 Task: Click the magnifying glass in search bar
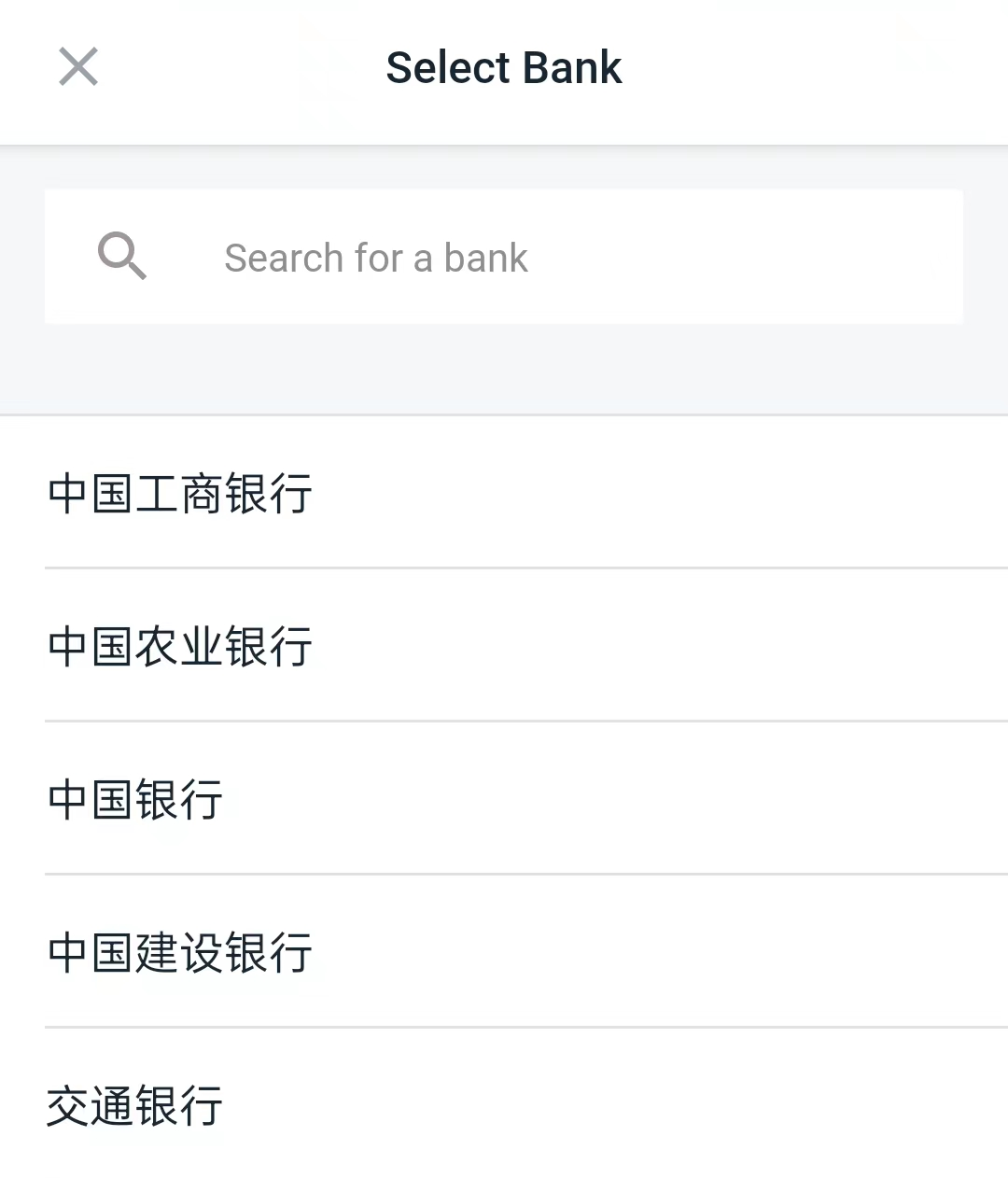121,257
